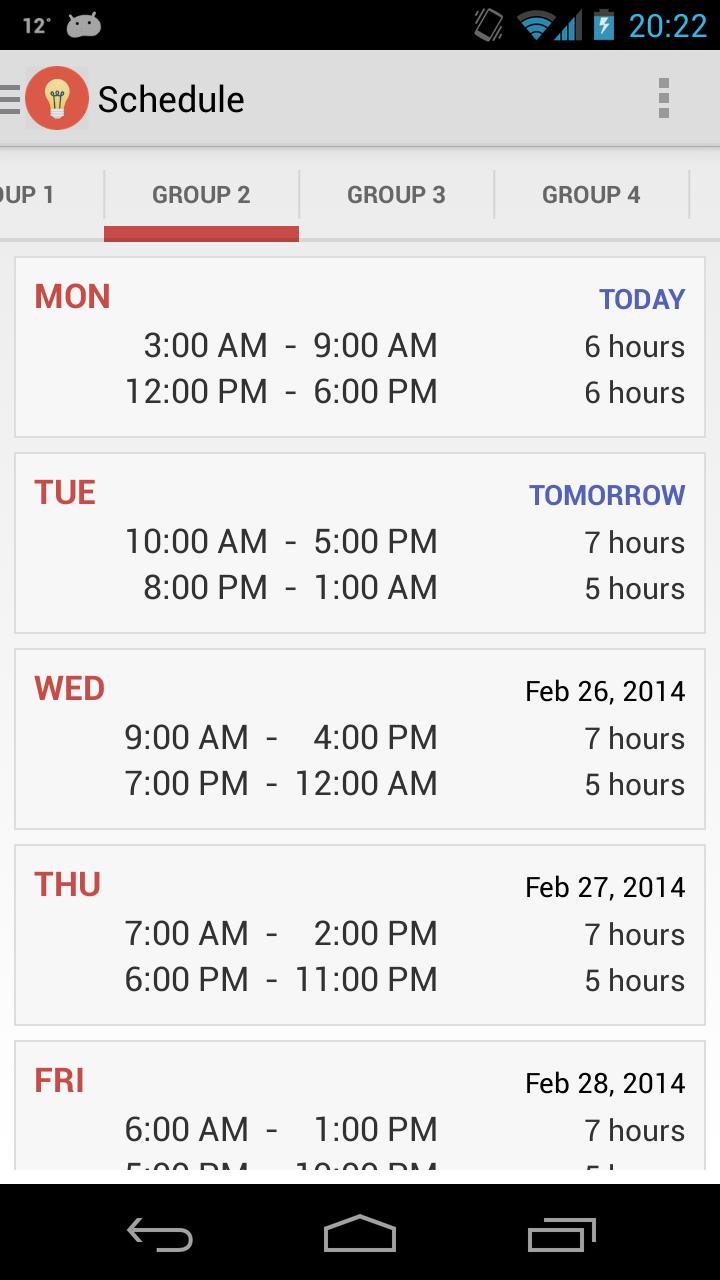Image resolution: width=720 pixels, height=1280 pixels.
Task: Switch to the GROUP 3 tab
Action: pyautogui.click(x=396, y=194)
